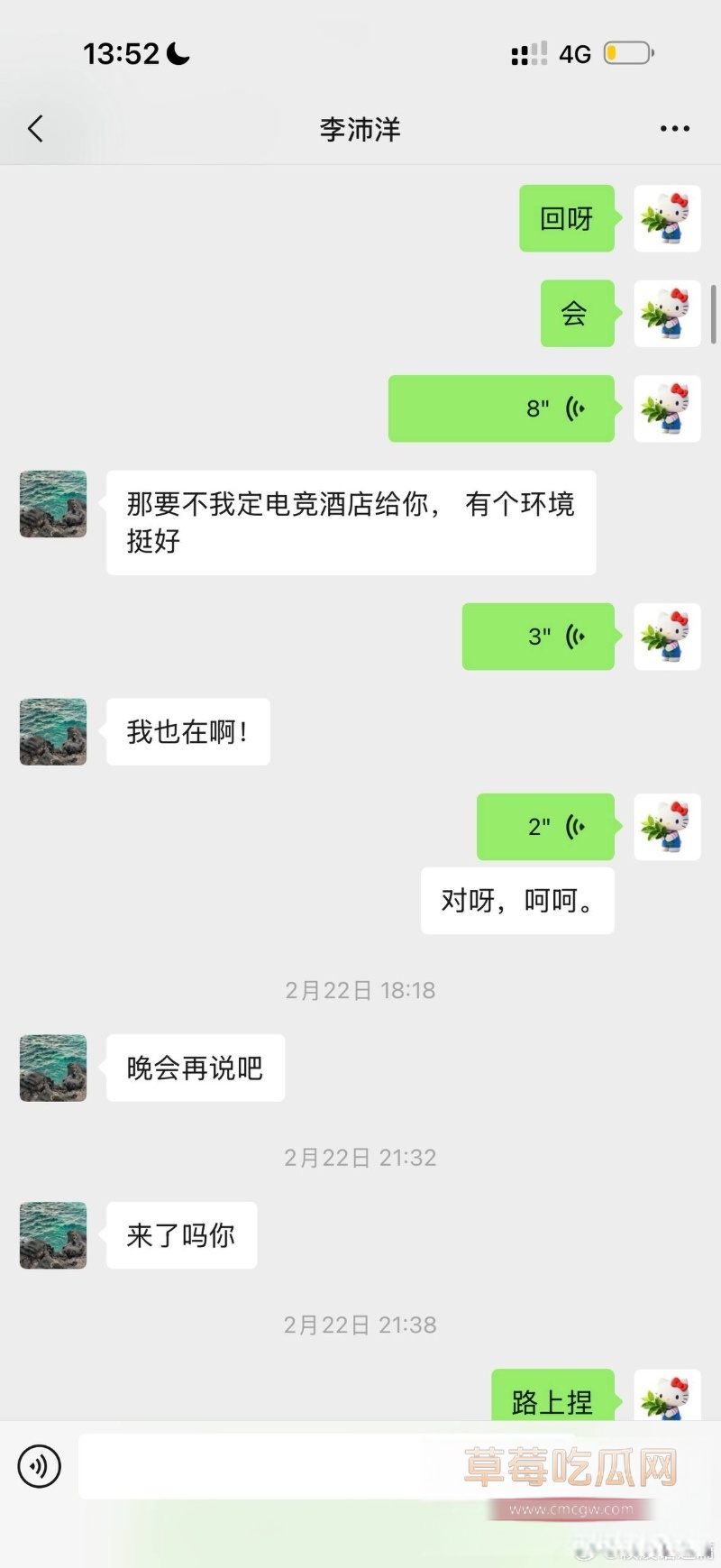The width and height of the screenshot is (721, 1568).
Task: Go back using the left chevron
Action: point(34,128)
